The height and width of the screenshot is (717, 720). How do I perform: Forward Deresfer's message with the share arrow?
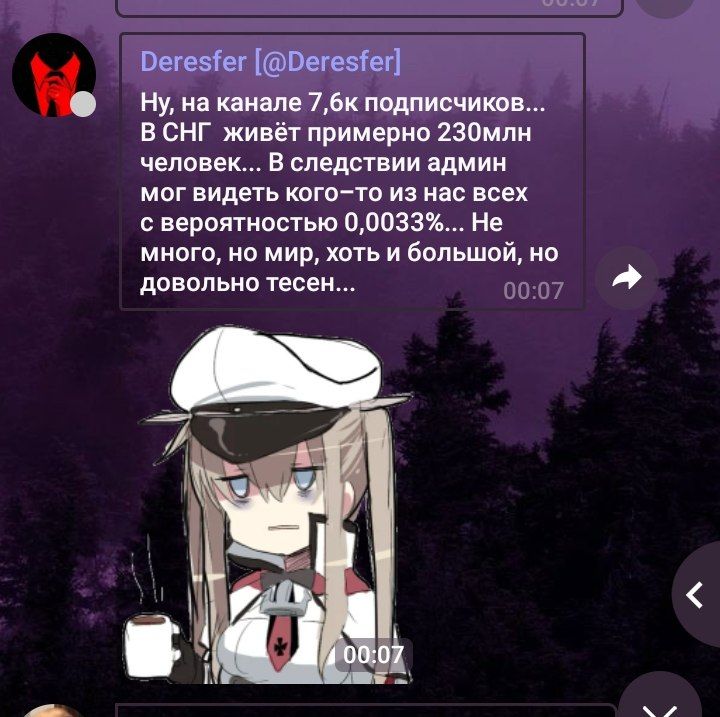(x=627, y=279)
